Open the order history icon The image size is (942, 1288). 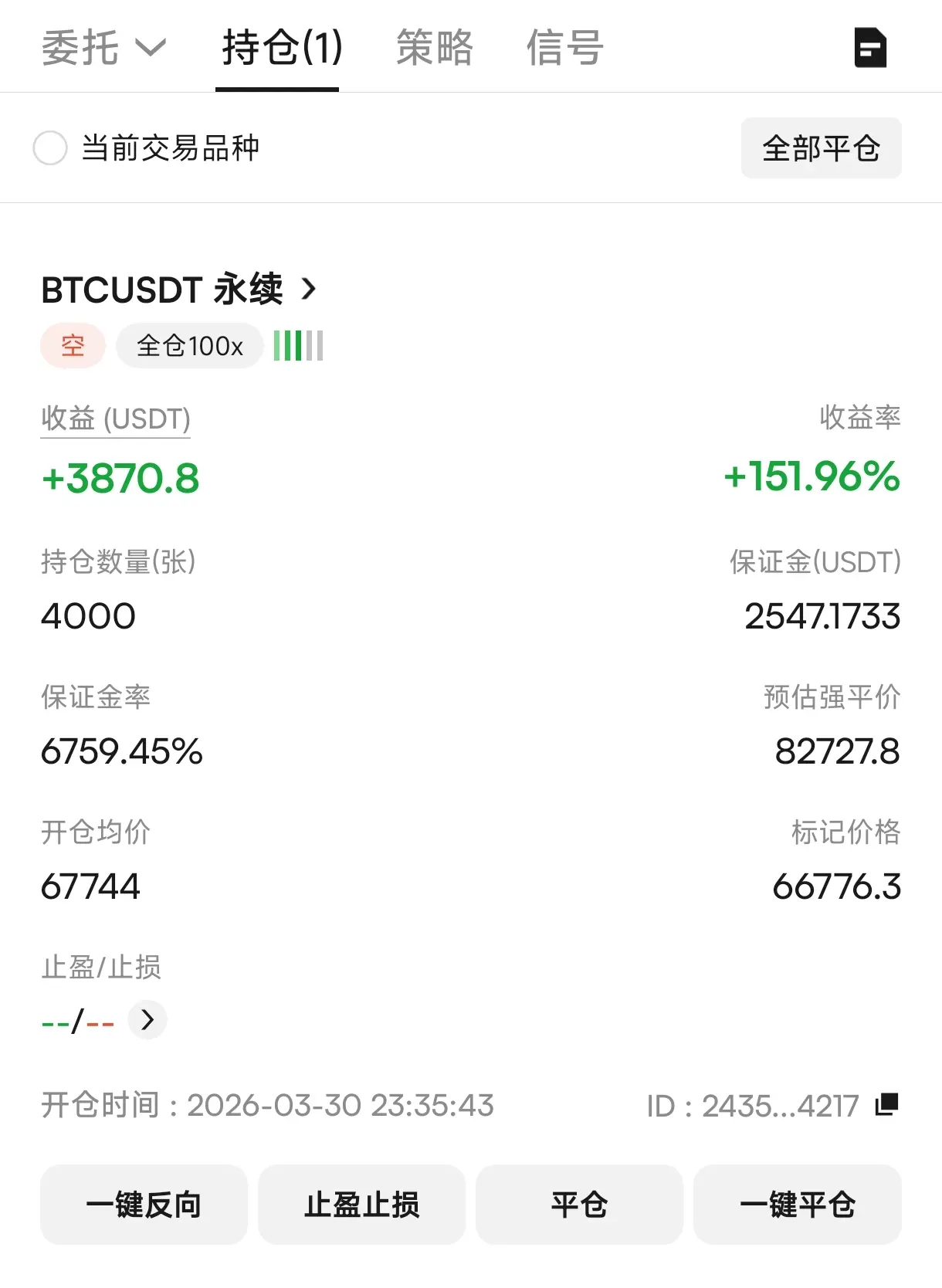coord(870,48)
